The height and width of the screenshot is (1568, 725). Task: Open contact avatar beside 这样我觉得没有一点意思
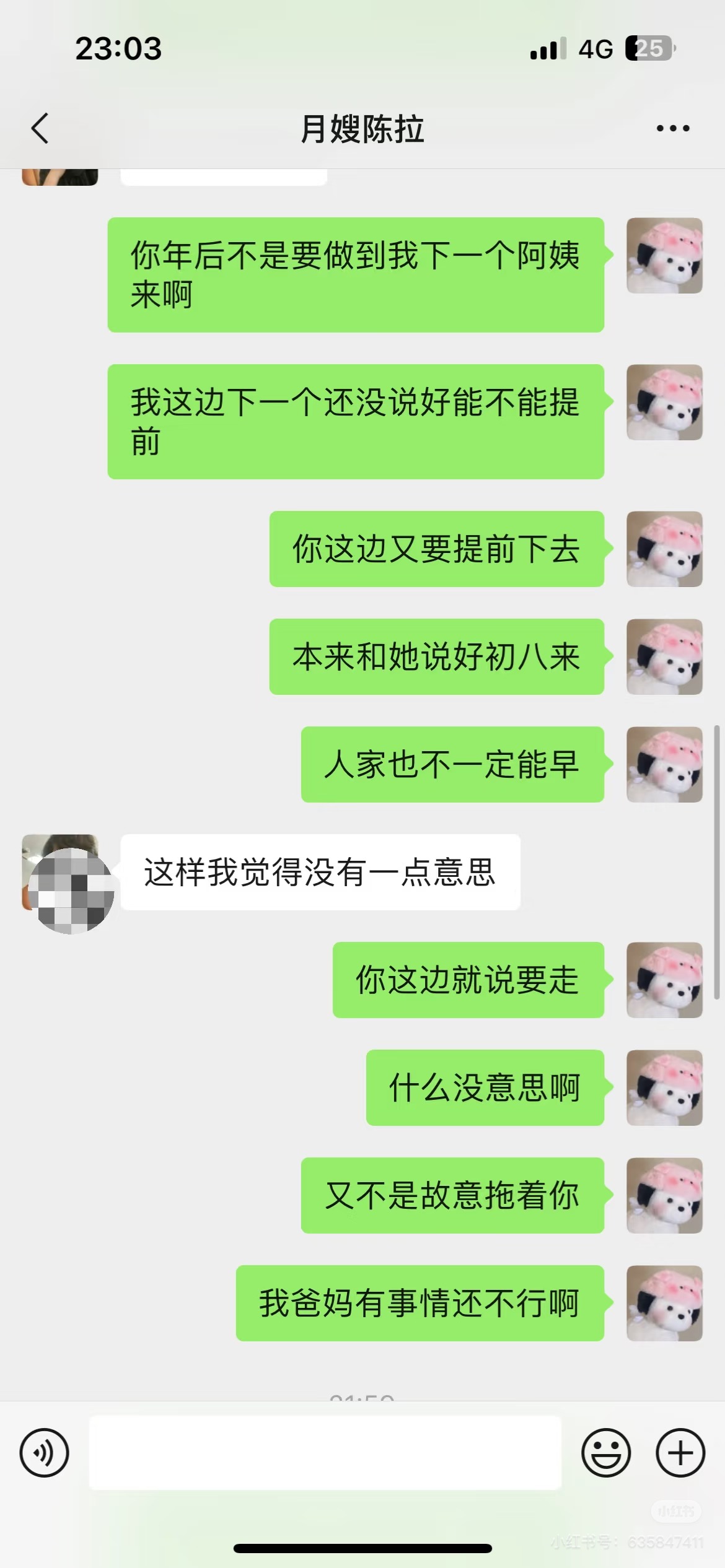point(61,873)
